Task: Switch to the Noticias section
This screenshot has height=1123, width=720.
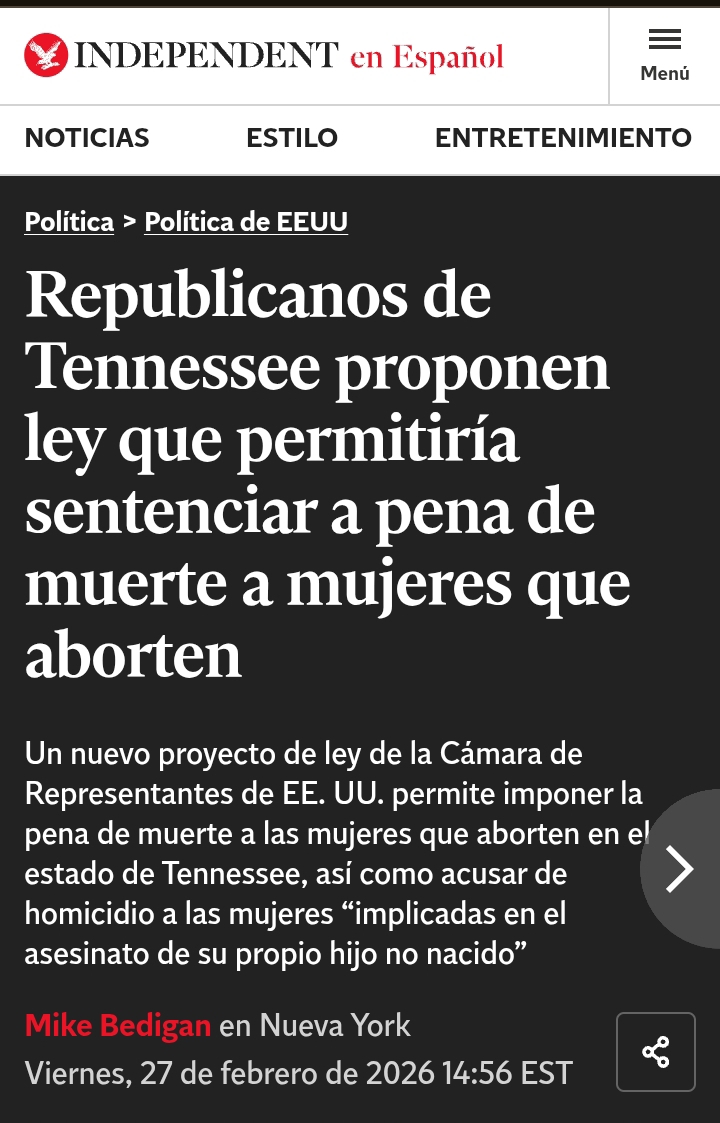Action: coord(87,138)
